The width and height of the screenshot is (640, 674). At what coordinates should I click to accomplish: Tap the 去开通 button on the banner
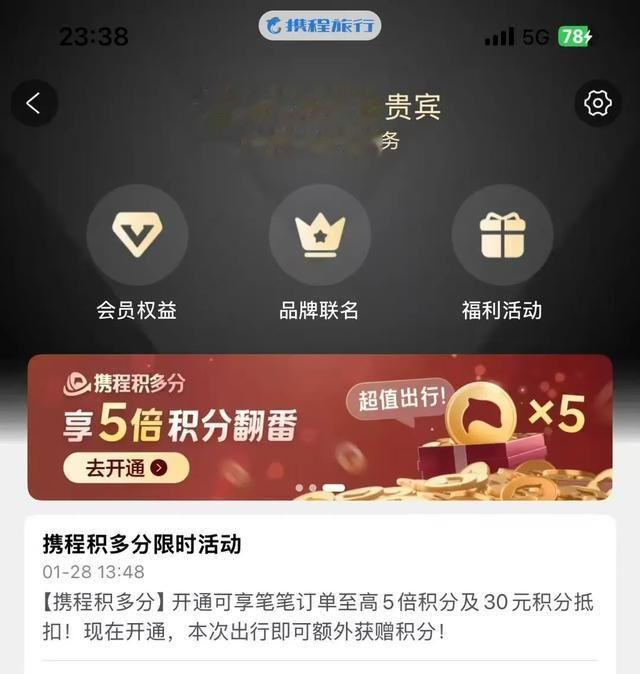click(126, 468)
